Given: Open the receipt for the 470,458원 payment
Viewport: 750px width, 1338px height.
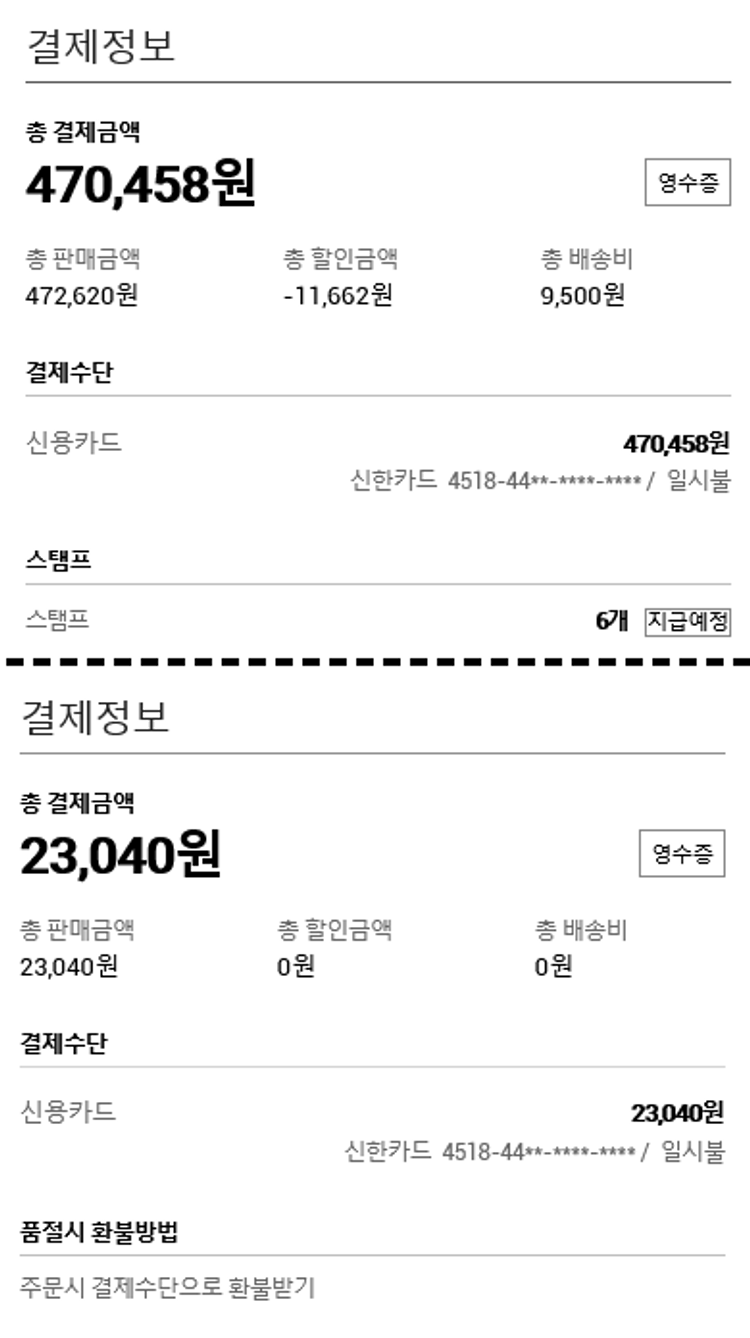Looking at the screenshot, I should tap(687, 183).
